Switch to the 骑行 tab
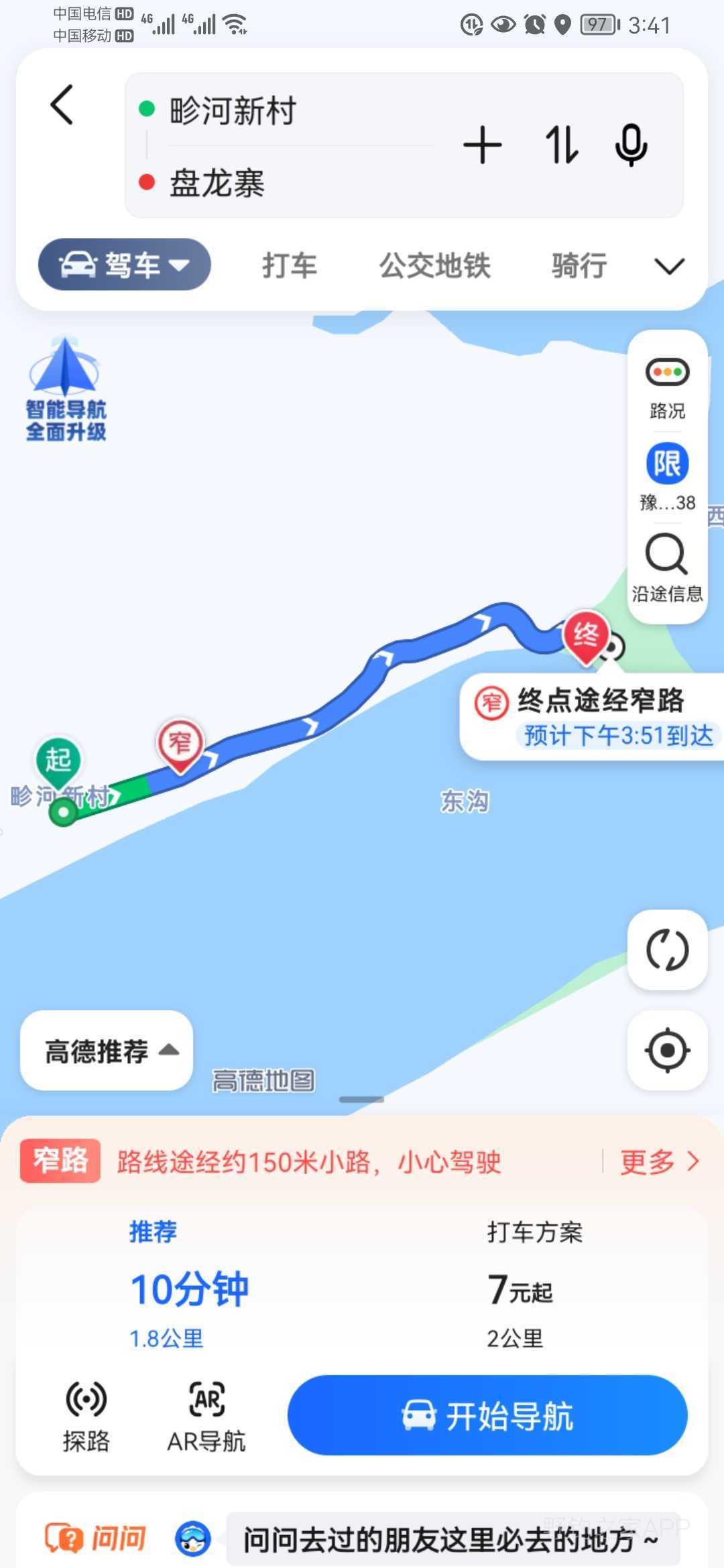Screen dimensions: 724x1568 coord(579,265)
